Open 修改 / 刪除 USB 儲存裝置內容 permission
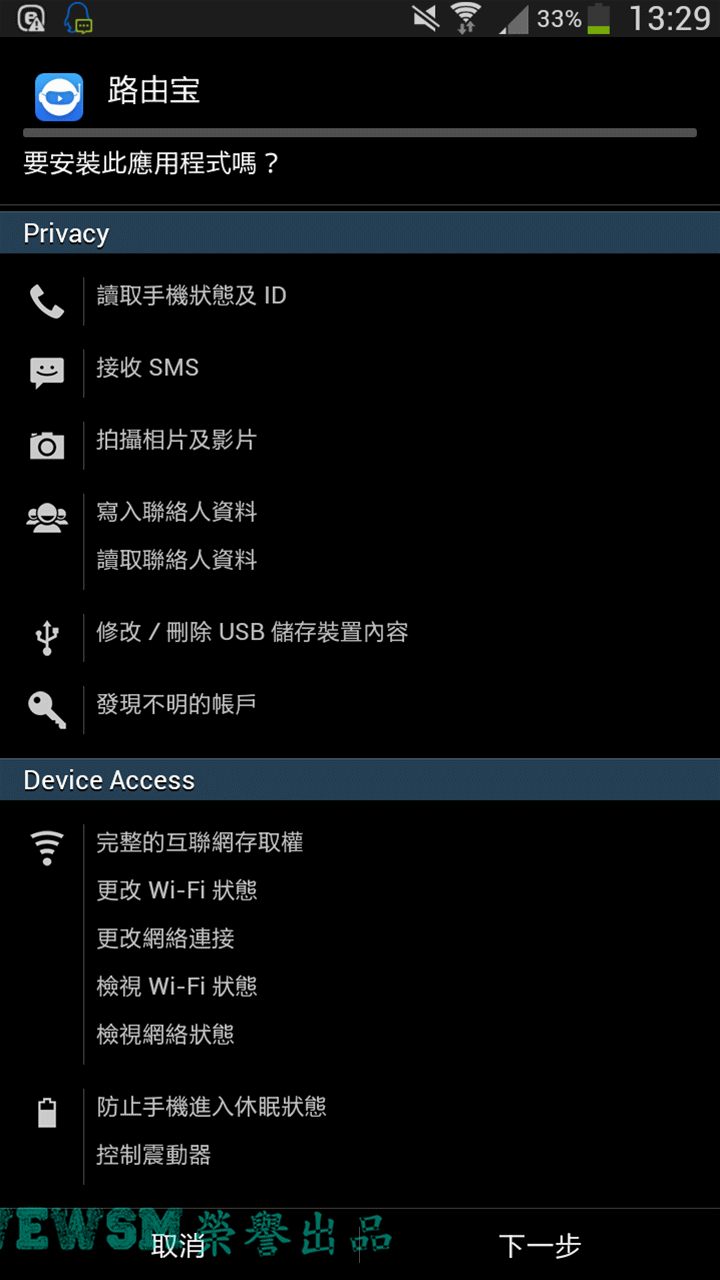Viewport: 720px width, 1280px height. tap(252, 632)
